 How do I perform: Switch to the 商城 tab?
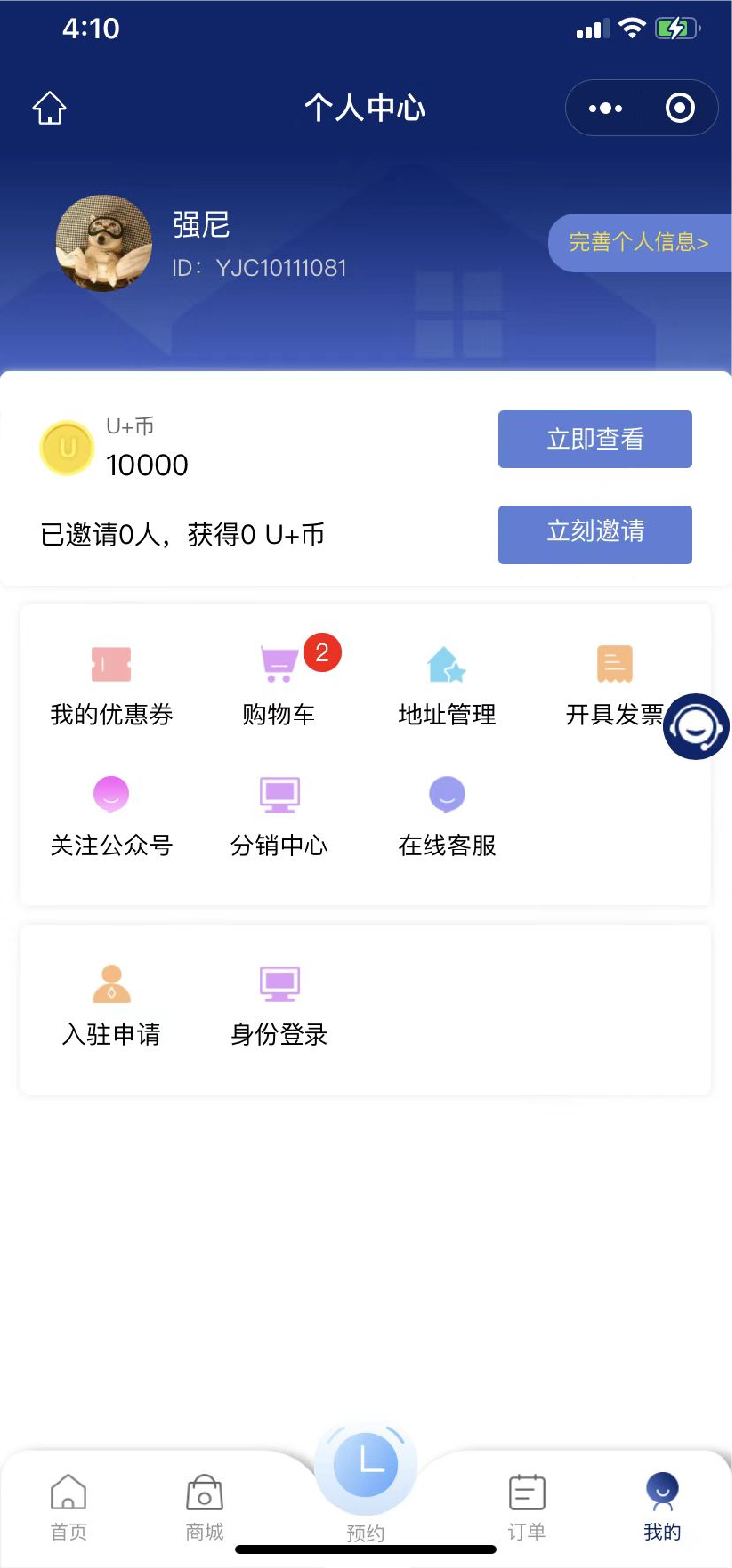tap(205, 1507)
